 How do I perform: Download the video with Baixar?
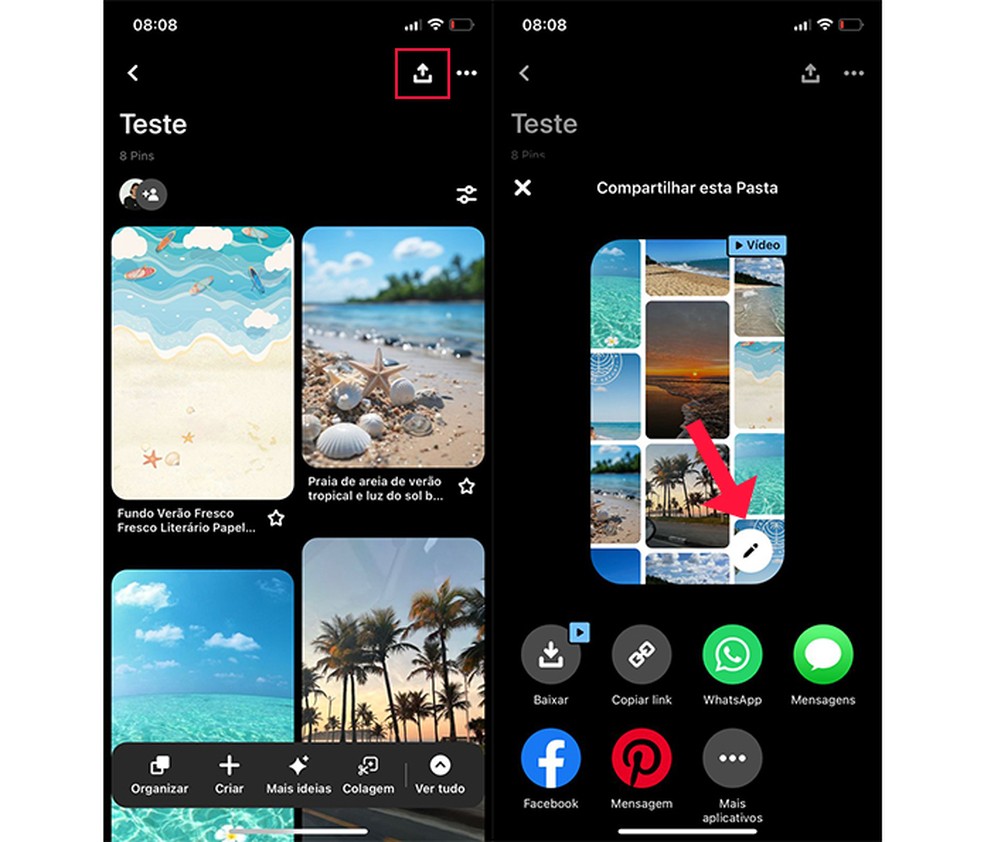click(x=550, y=655)
